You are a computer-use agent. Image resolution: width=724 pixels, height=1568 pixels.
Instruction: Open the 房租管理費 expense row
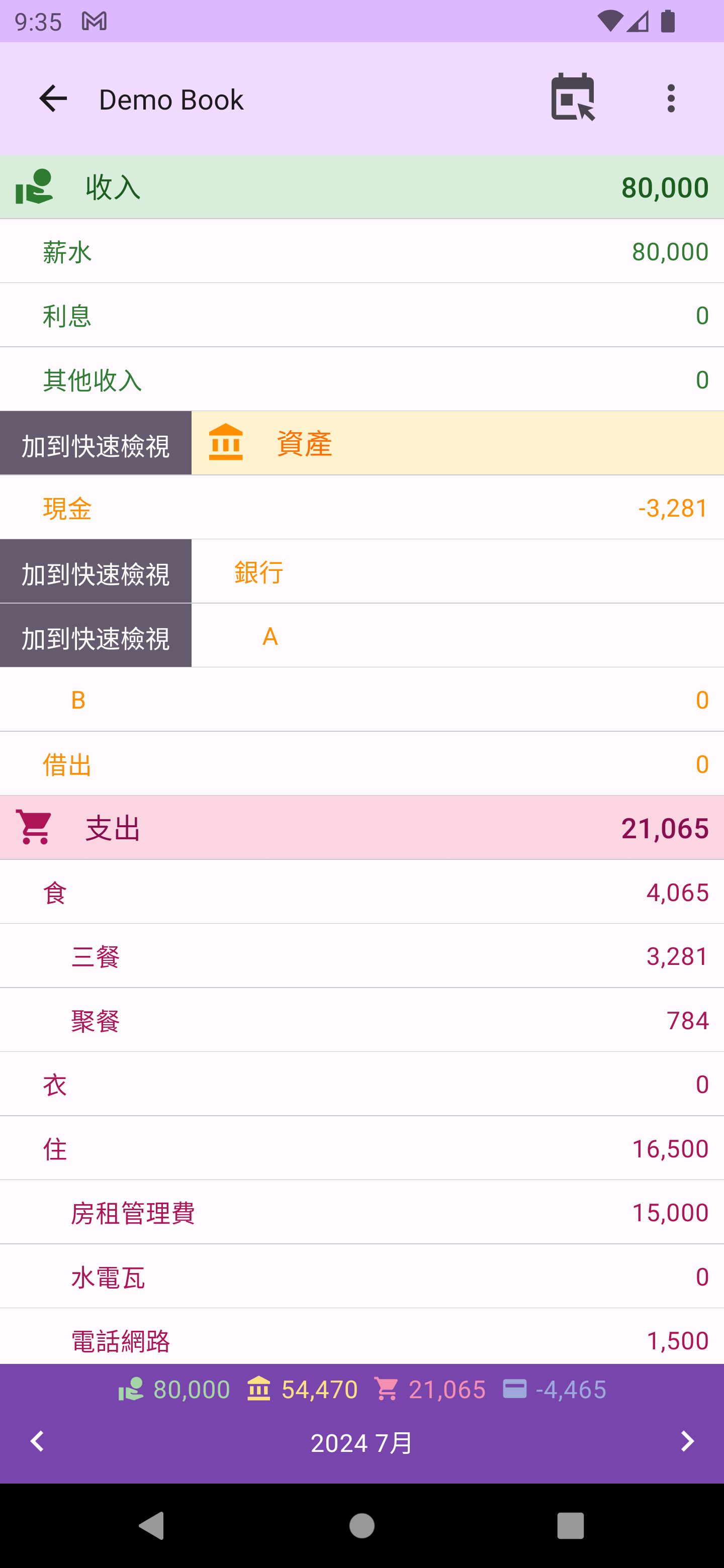click(x=361, y=1213)
